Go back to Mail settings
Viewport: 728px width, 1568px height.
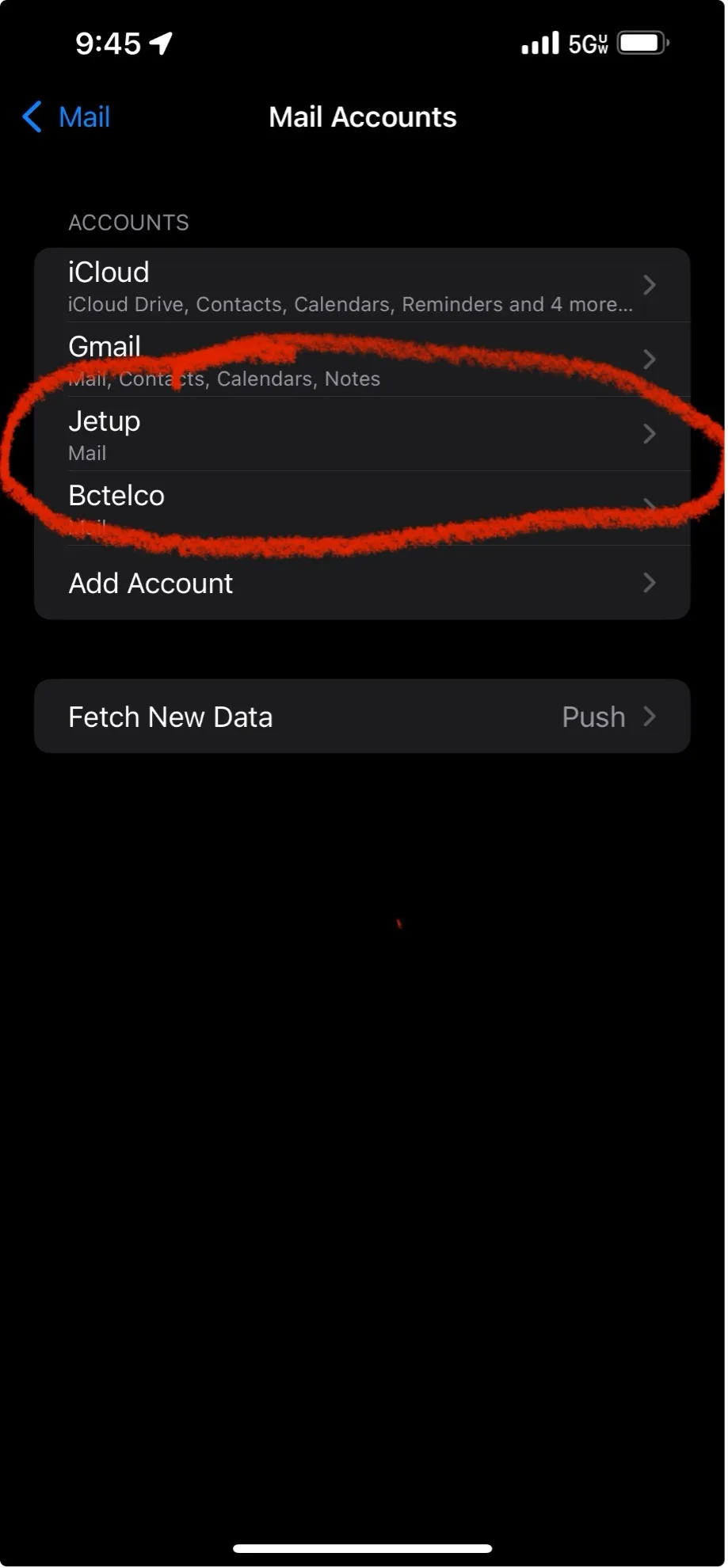pyautogui.click(x=67, y=117)
